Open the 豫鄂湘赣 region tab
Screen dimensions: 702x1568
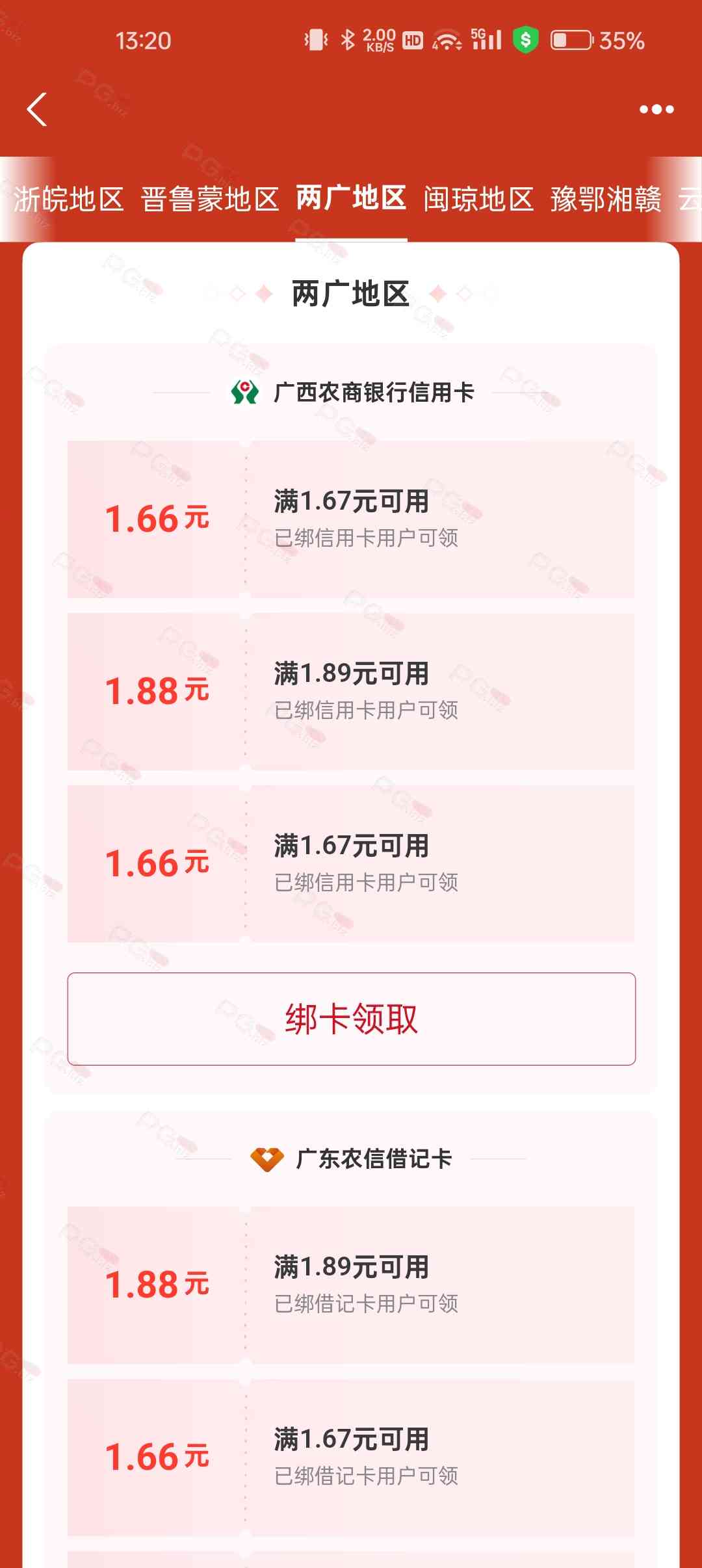point(606,199)
